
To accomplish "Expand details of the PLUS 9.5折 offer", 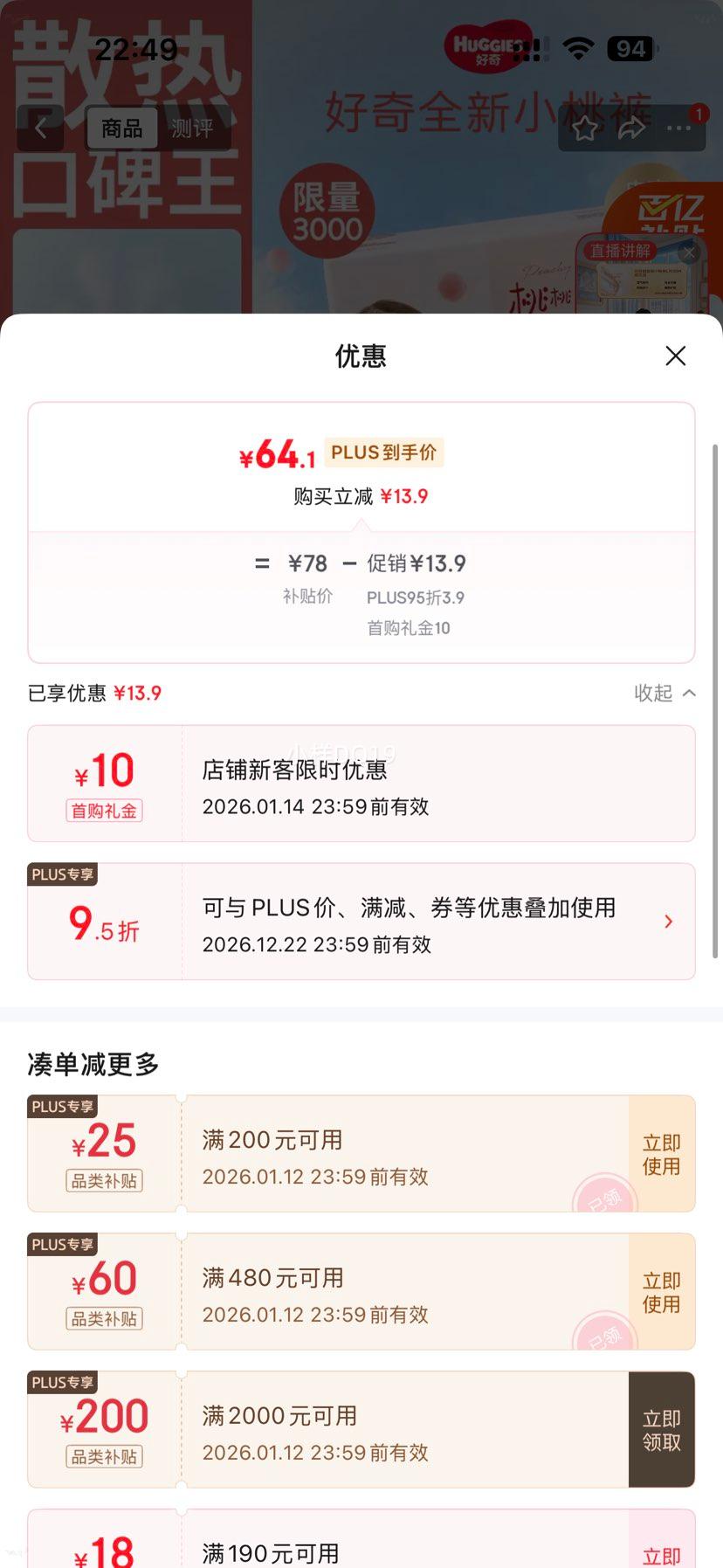I will point(668,922).
